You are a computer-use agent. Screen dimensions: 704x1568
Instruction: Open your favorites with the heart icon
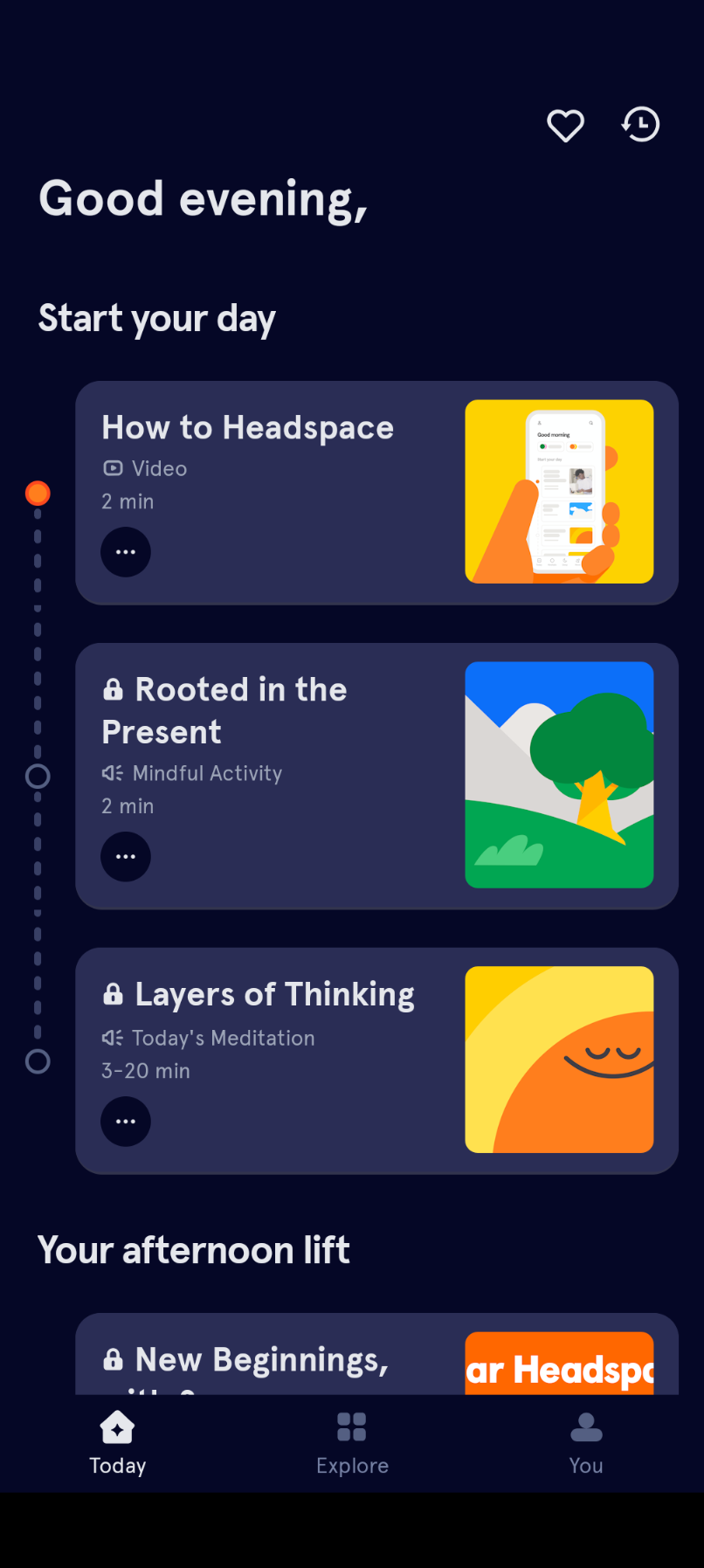point(564,125)
